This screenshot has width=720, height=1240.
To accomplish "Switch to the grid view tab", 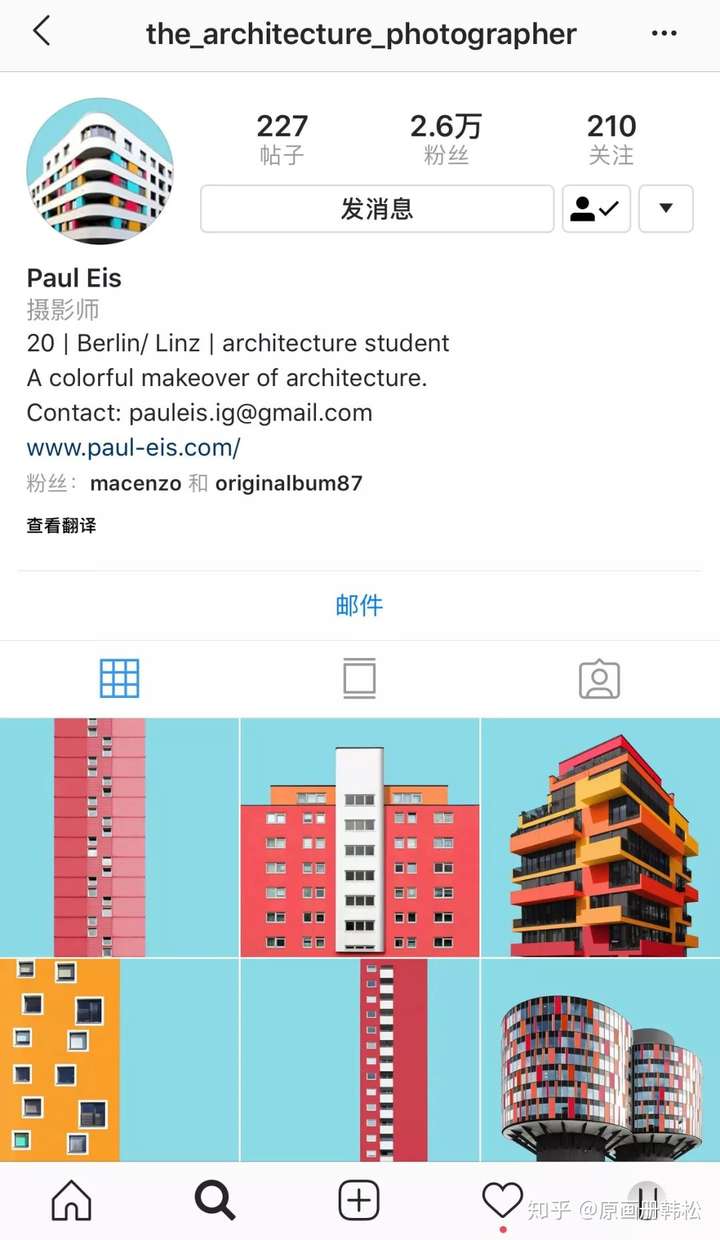I will click(120, 679).
